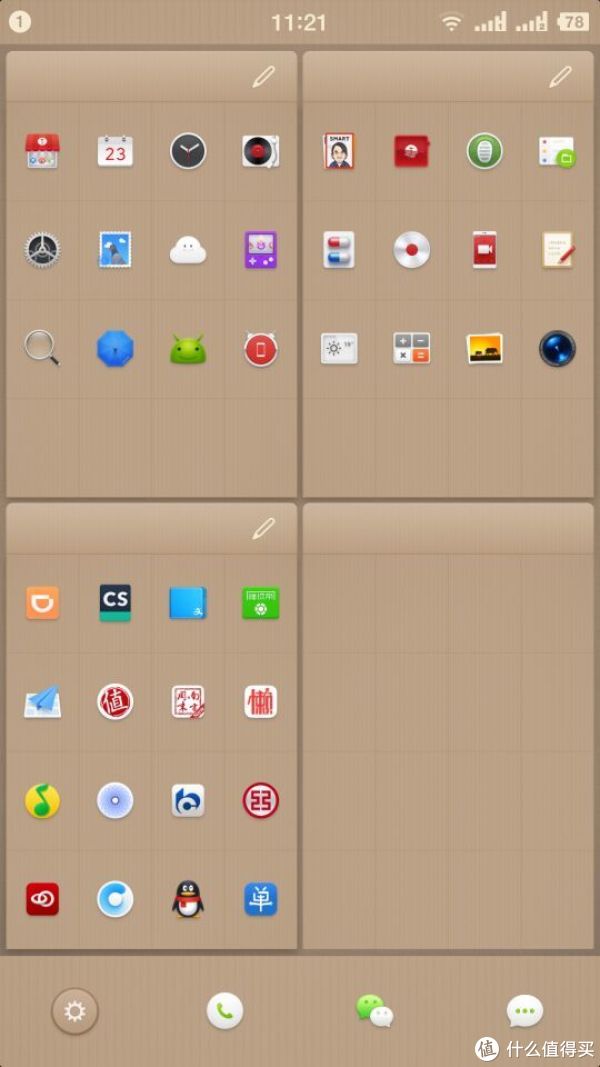Open the Calendar app showing 23
The height and width of the screenshot is (1067, 600).
click(115, 151)
